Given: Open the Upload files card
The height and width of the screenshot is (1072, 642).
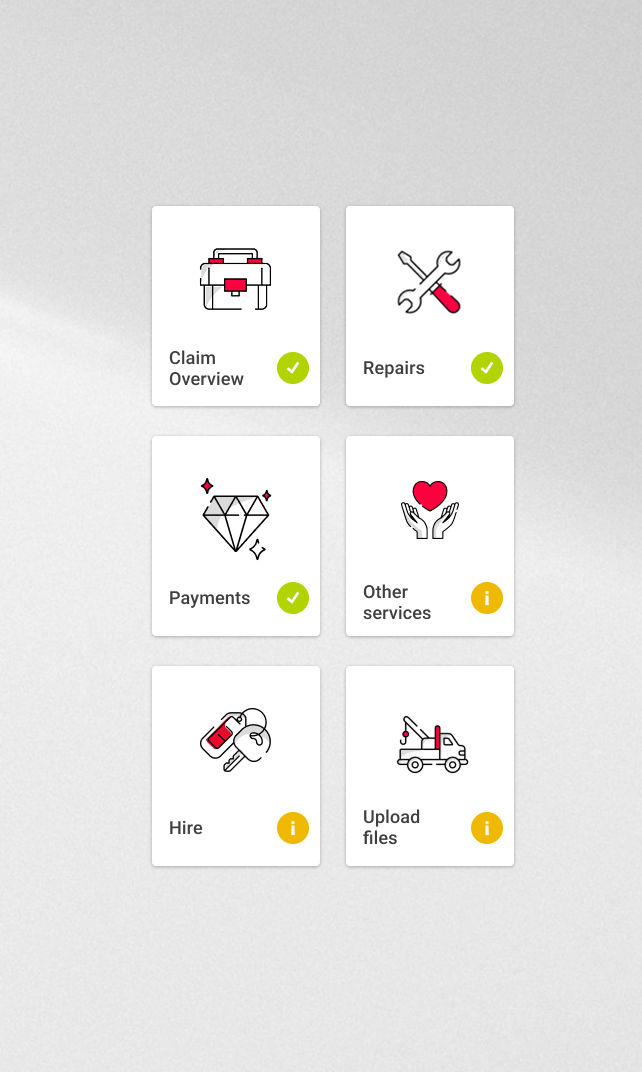Looking at the screenshot, I should click(x=430, y=766).
